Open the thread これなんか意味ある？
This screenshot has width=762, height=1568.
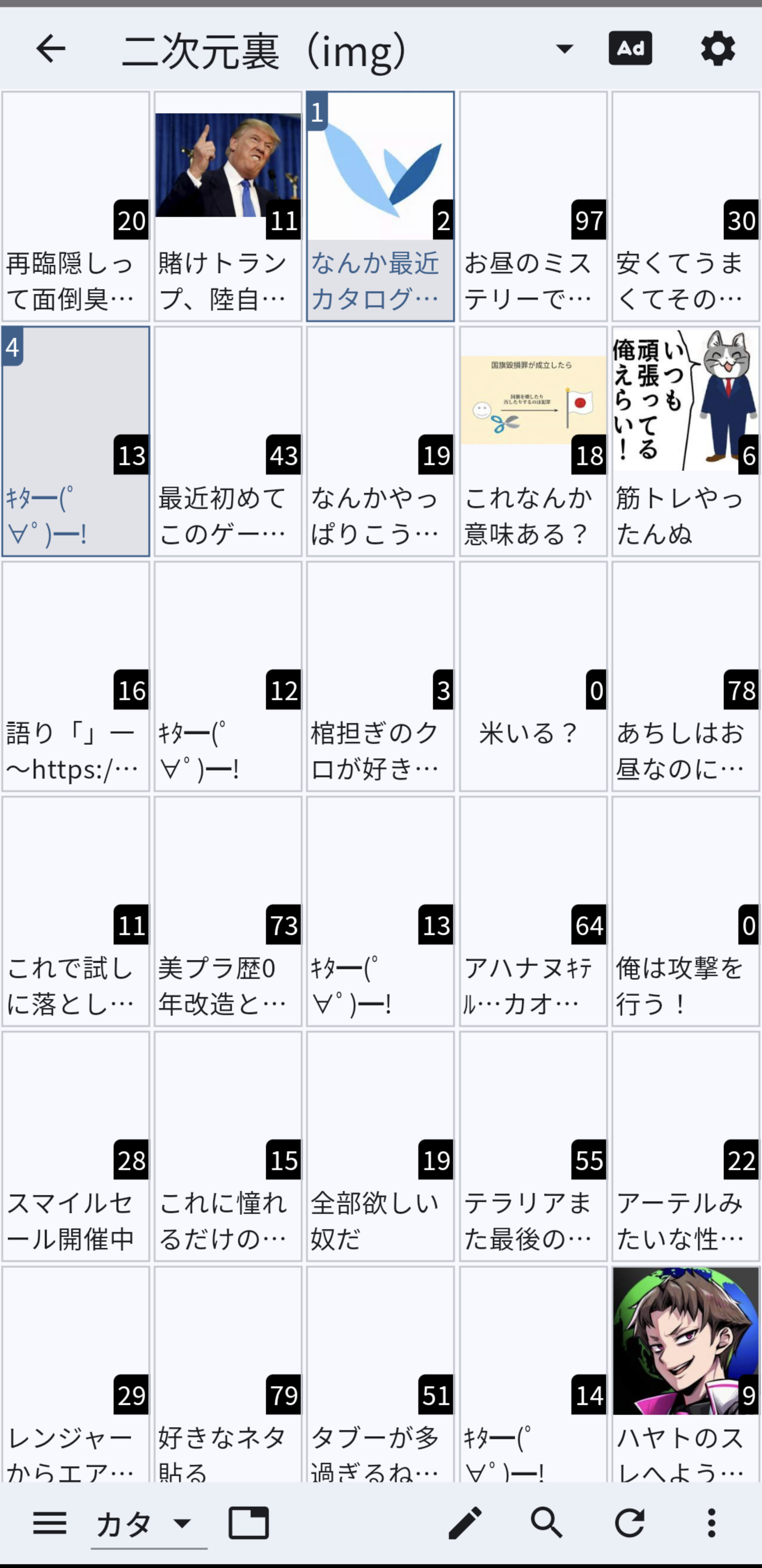click(533, 441)
